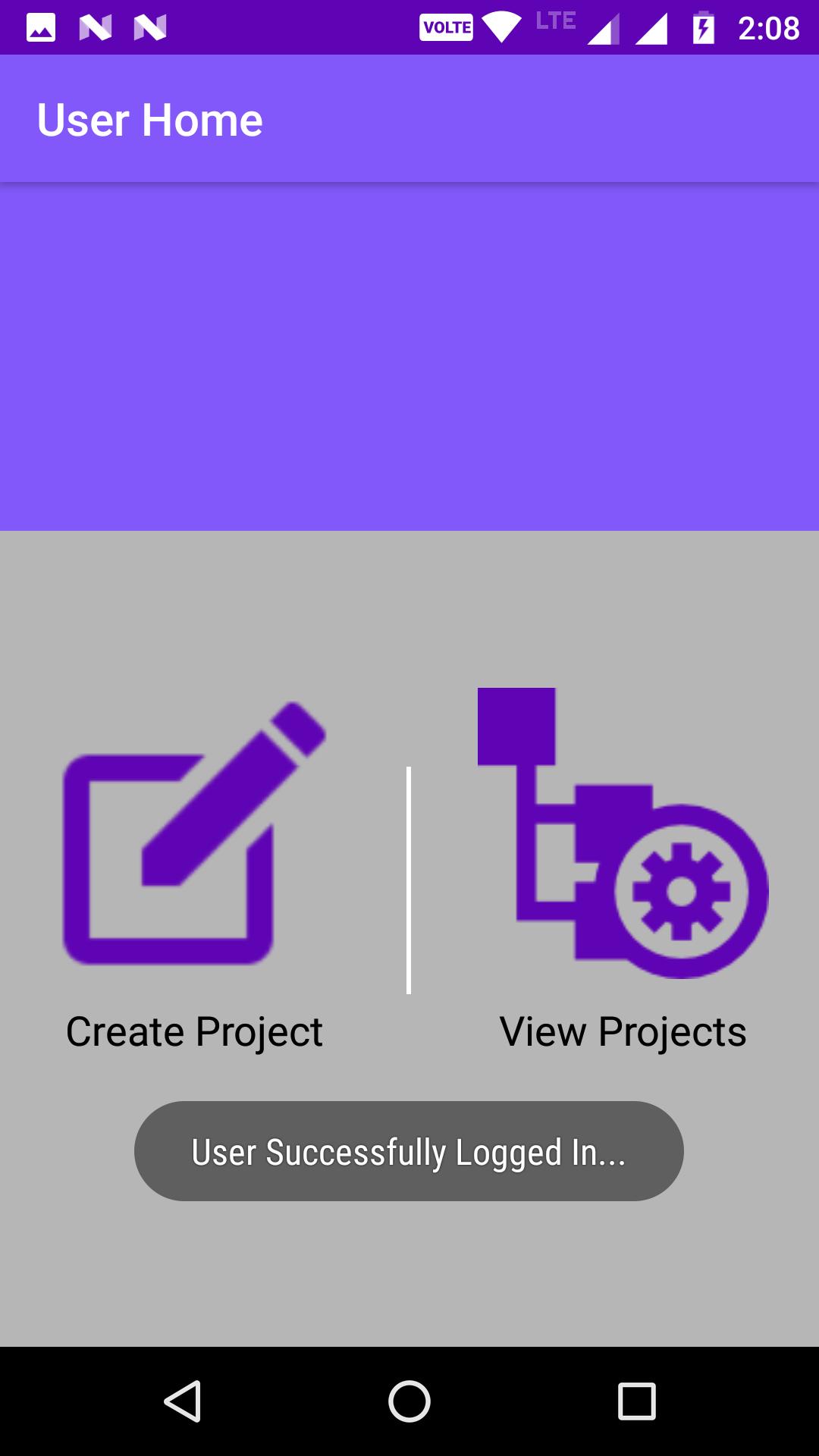Go back using the navigation bar

pos(182,1401)
